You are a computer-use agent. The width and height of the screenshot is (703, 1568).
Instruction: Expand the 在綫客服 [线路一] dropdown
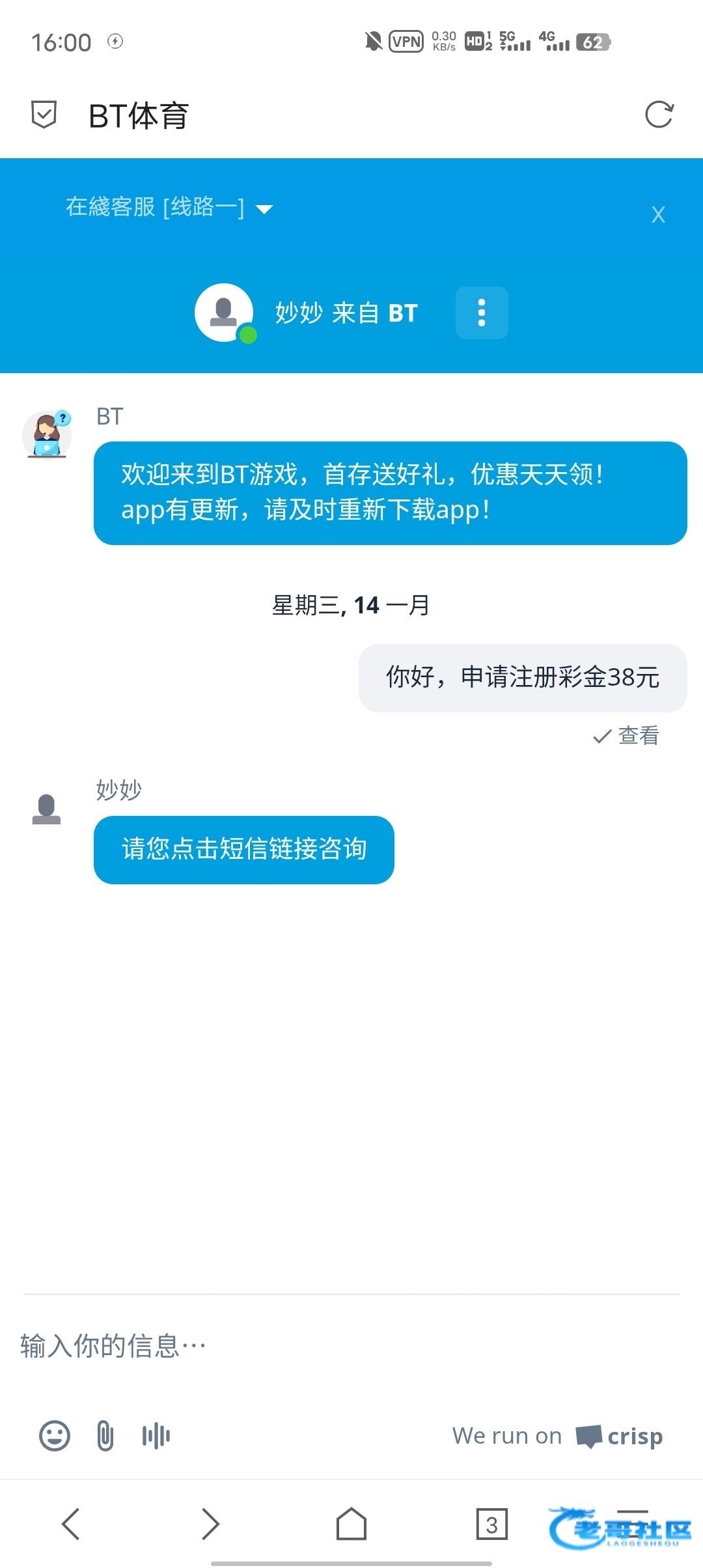click(169, 208)
